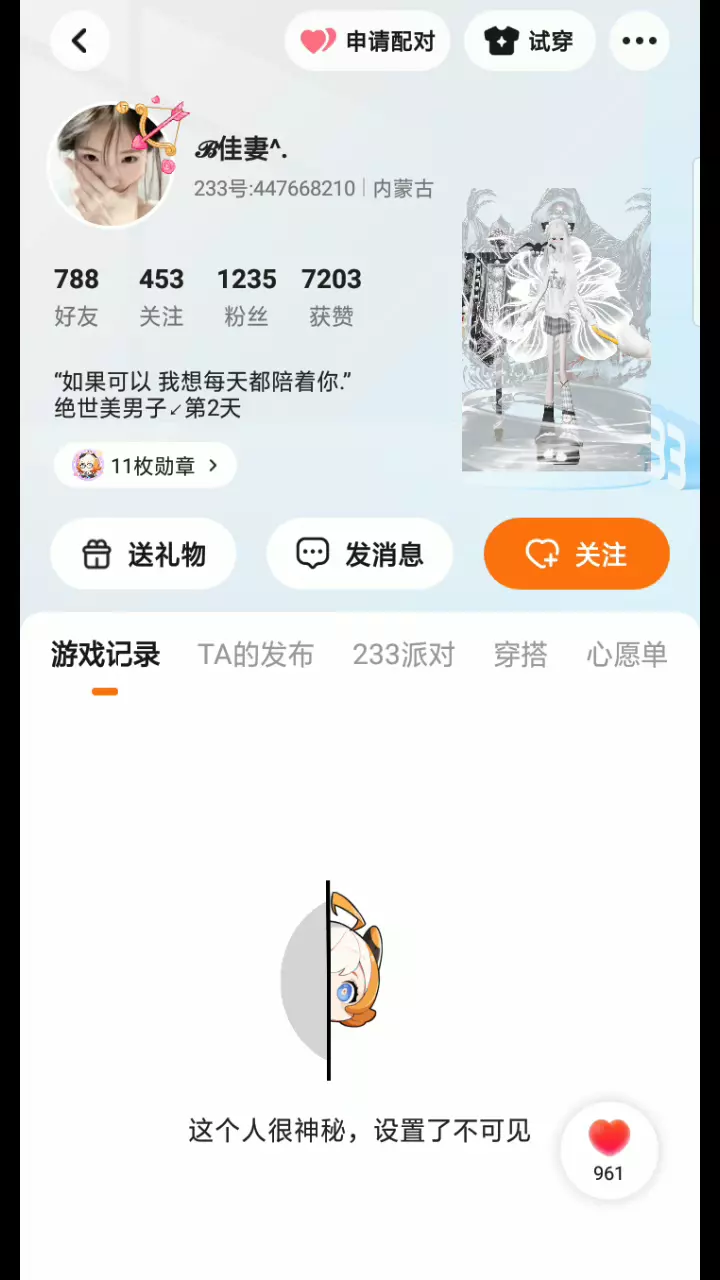Like the profile with heart 961 button
The image size is (720, 1280).
[x=609, y=1151]
